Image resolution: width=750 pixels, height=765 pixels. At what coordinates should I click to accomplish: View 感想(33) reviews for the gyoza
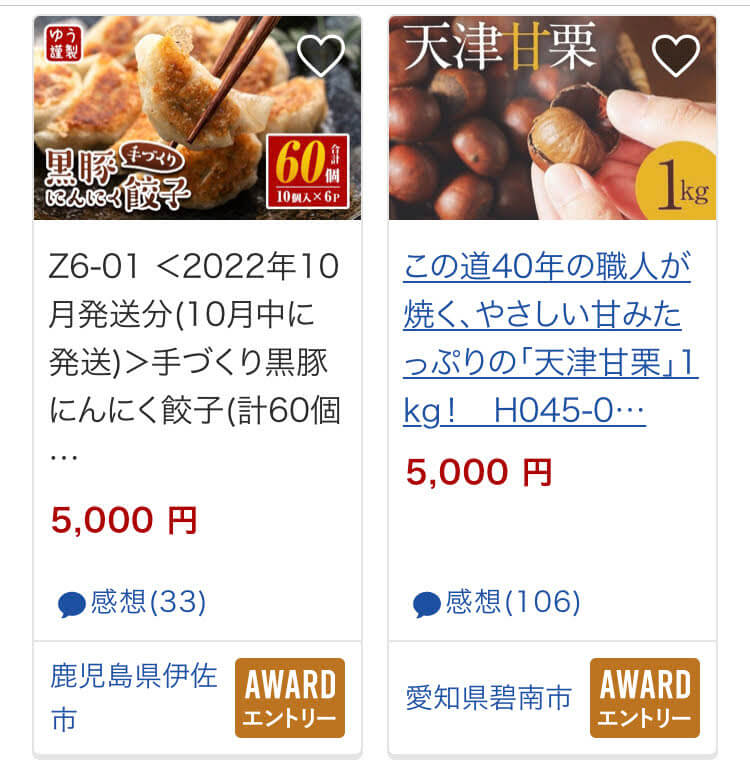coord(133,602)
